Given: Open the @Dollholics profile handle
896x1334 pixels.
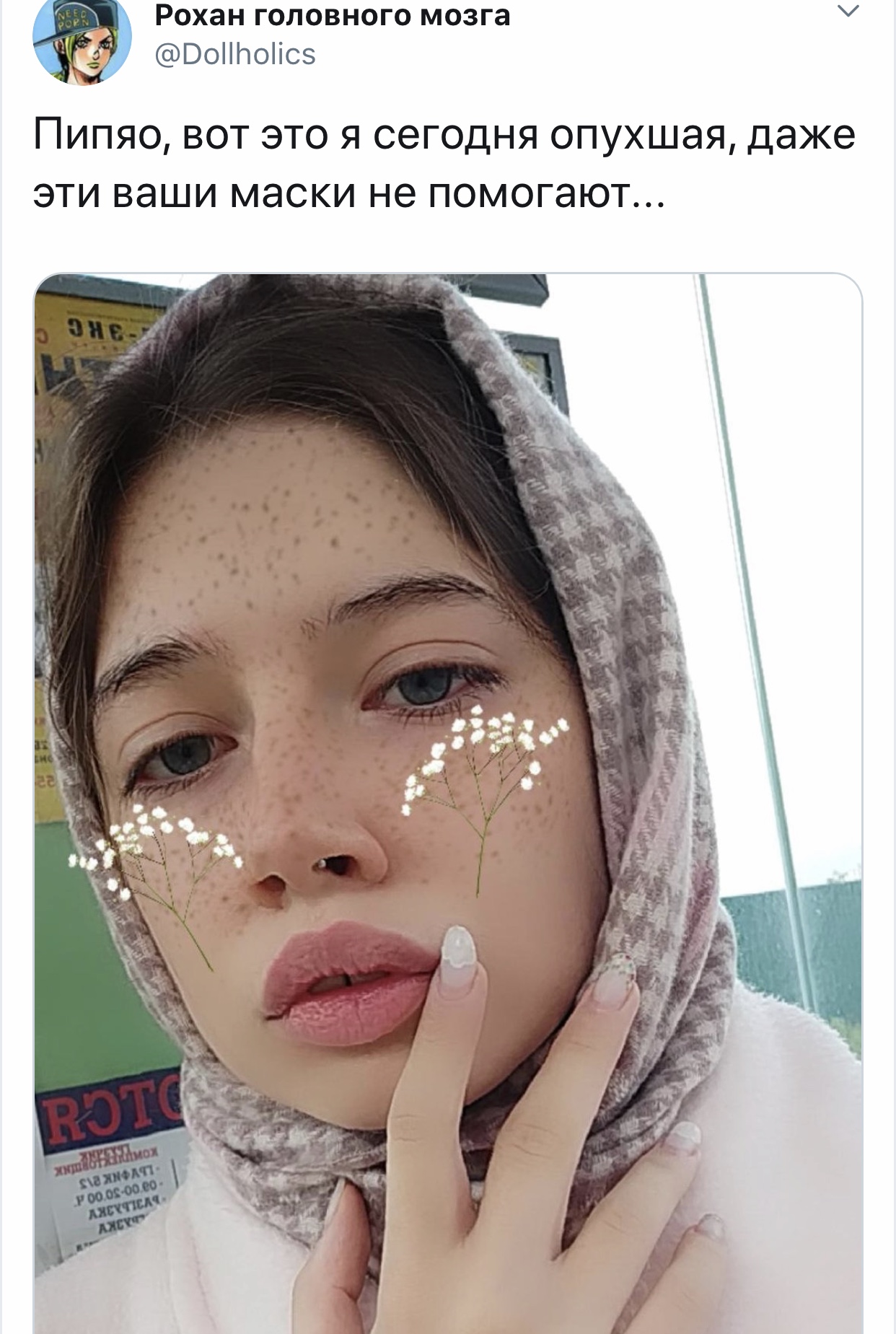Looking at the screenshot, I should [235, 55].
